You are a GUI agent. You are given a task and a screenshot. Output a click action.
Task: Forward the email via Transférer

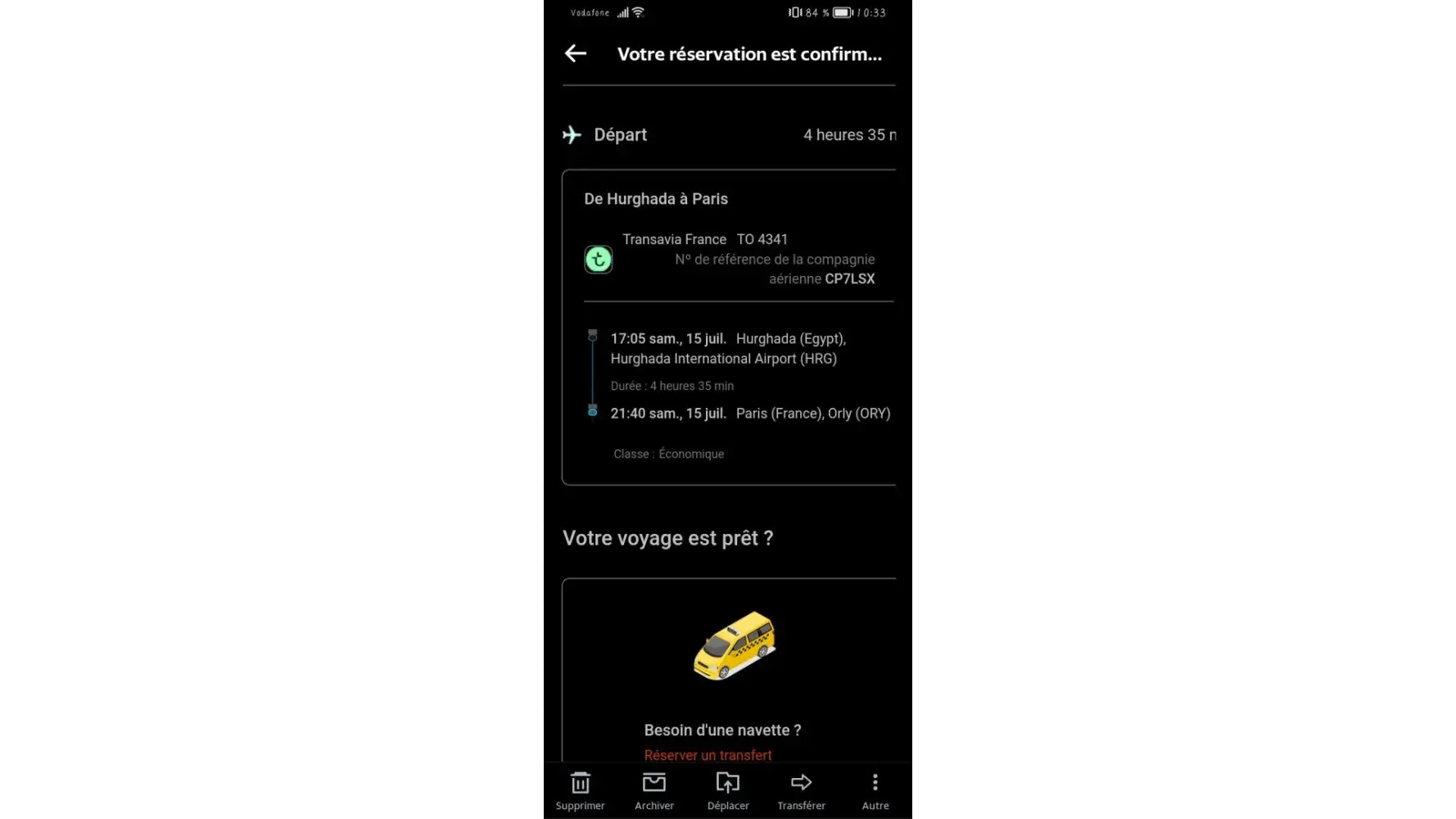(x=801, y=790)
